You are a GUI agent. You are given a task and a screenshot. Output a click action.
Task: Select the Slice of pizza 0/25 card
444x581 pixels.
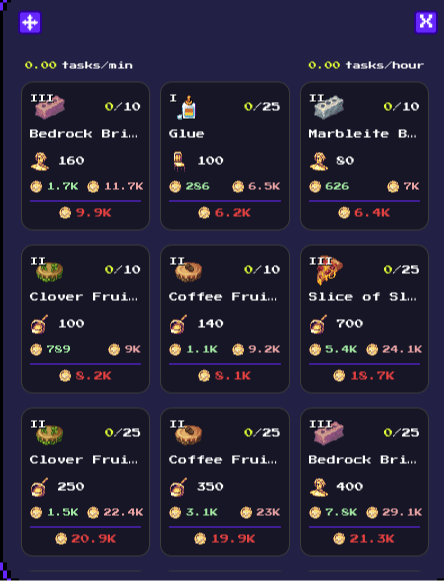coord(364,319)
